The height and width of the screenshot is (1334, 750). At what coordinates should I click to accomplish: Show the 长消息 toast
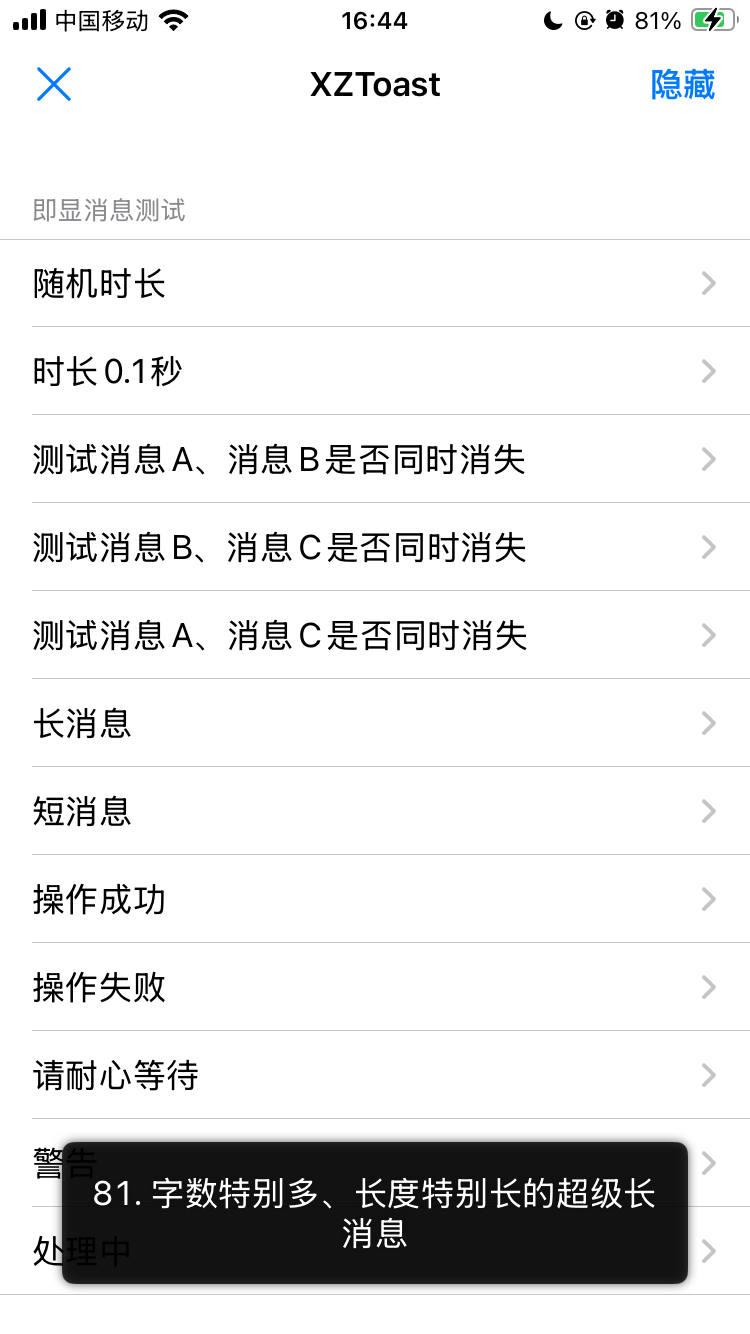375,724
